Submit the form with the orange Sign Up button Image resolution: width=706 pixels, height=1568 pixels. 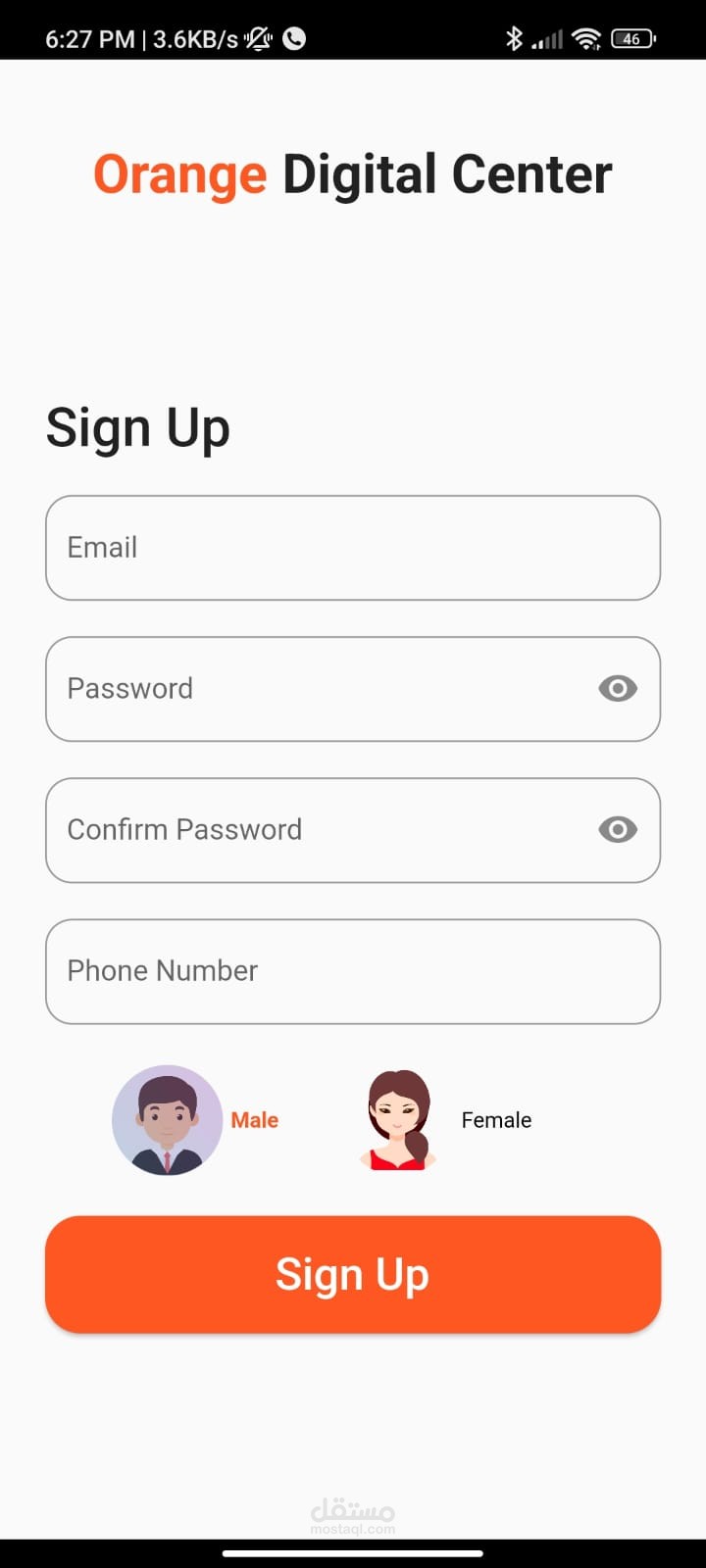click(x=353, y=1274)
